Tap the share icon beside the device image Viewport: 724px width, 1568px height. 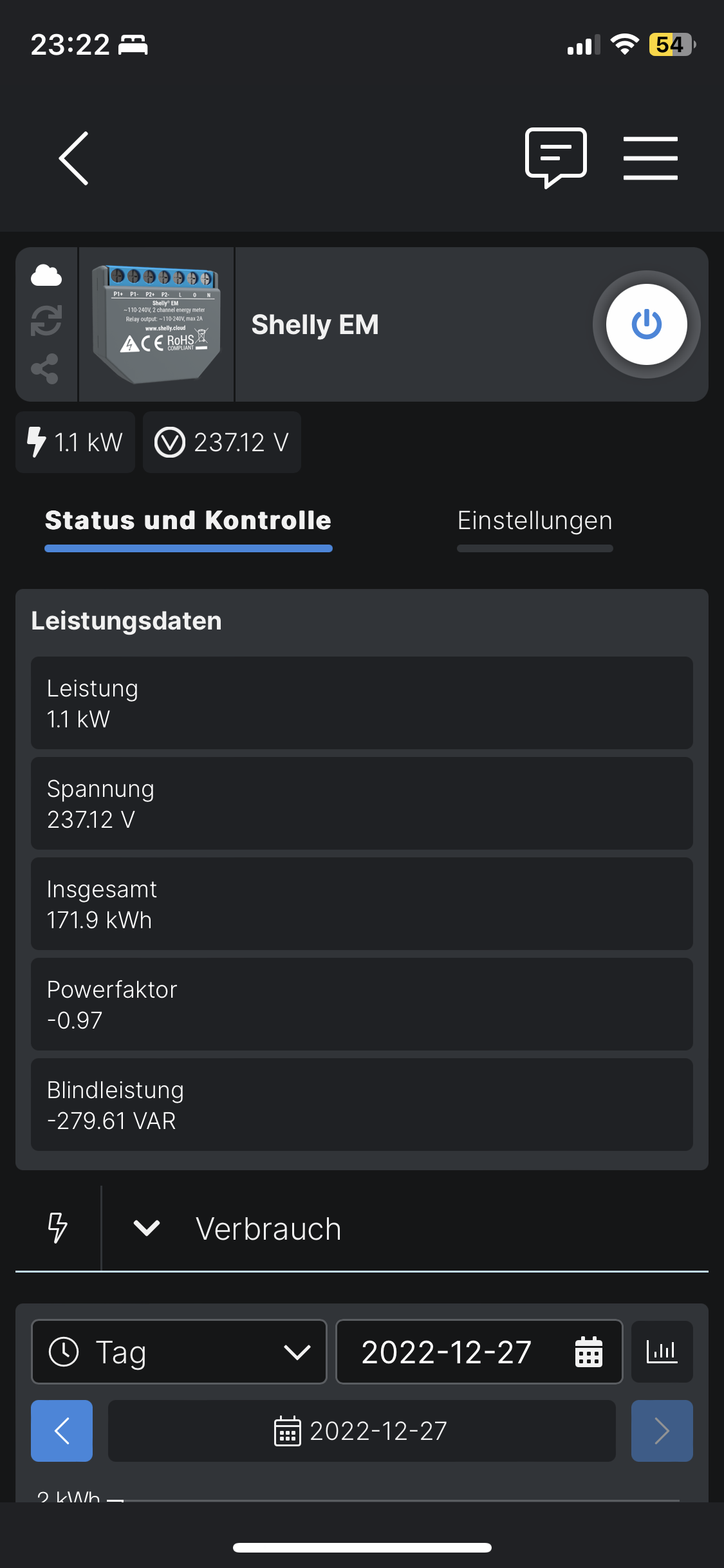point(45,369)
